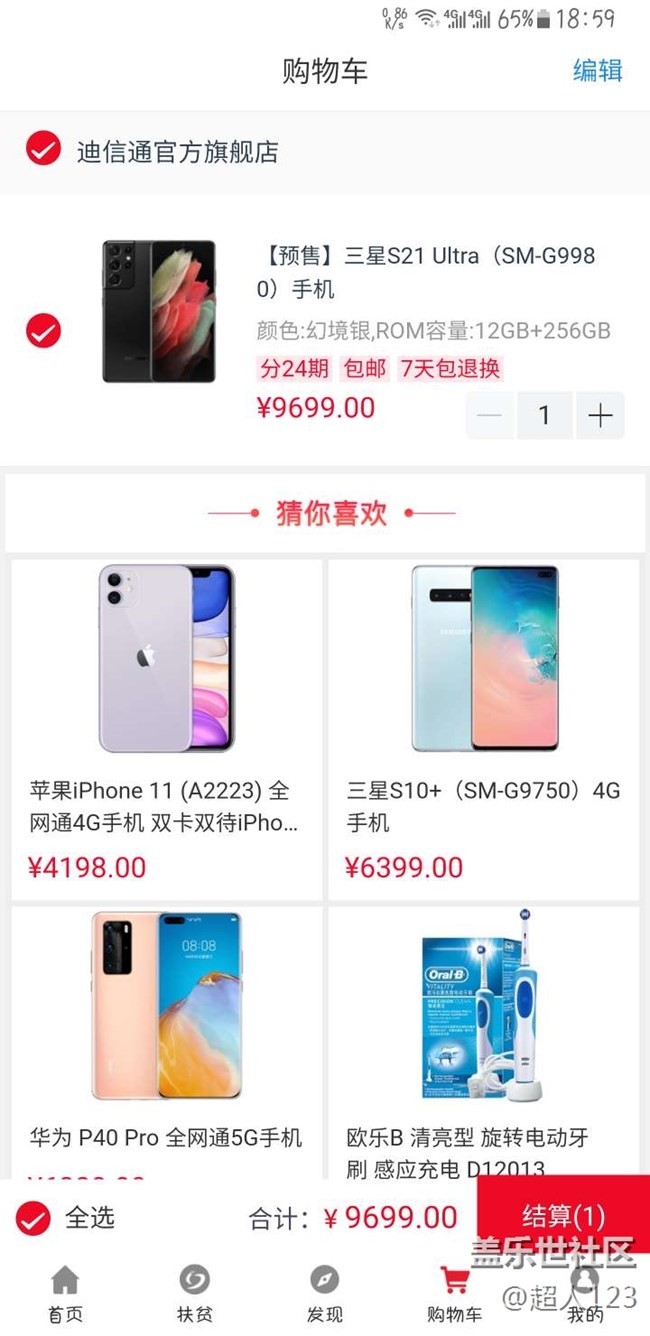Open the 华为 P40 Pro product card
The width and height of the screenshot is (650, 1336).
[x=166, y=1040]
